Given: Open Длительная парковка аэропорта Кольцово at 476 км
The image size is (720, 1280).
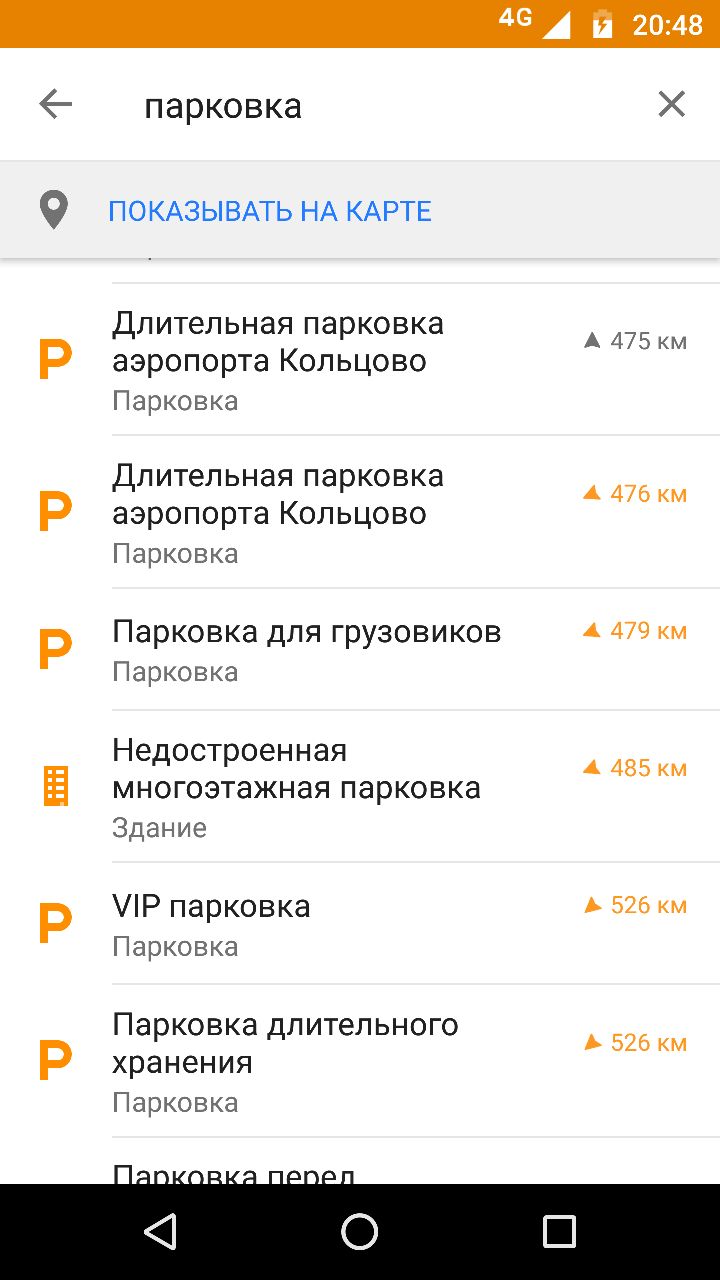Looking at the screenshot, I should pyautogui.click(x=360, y=512).
